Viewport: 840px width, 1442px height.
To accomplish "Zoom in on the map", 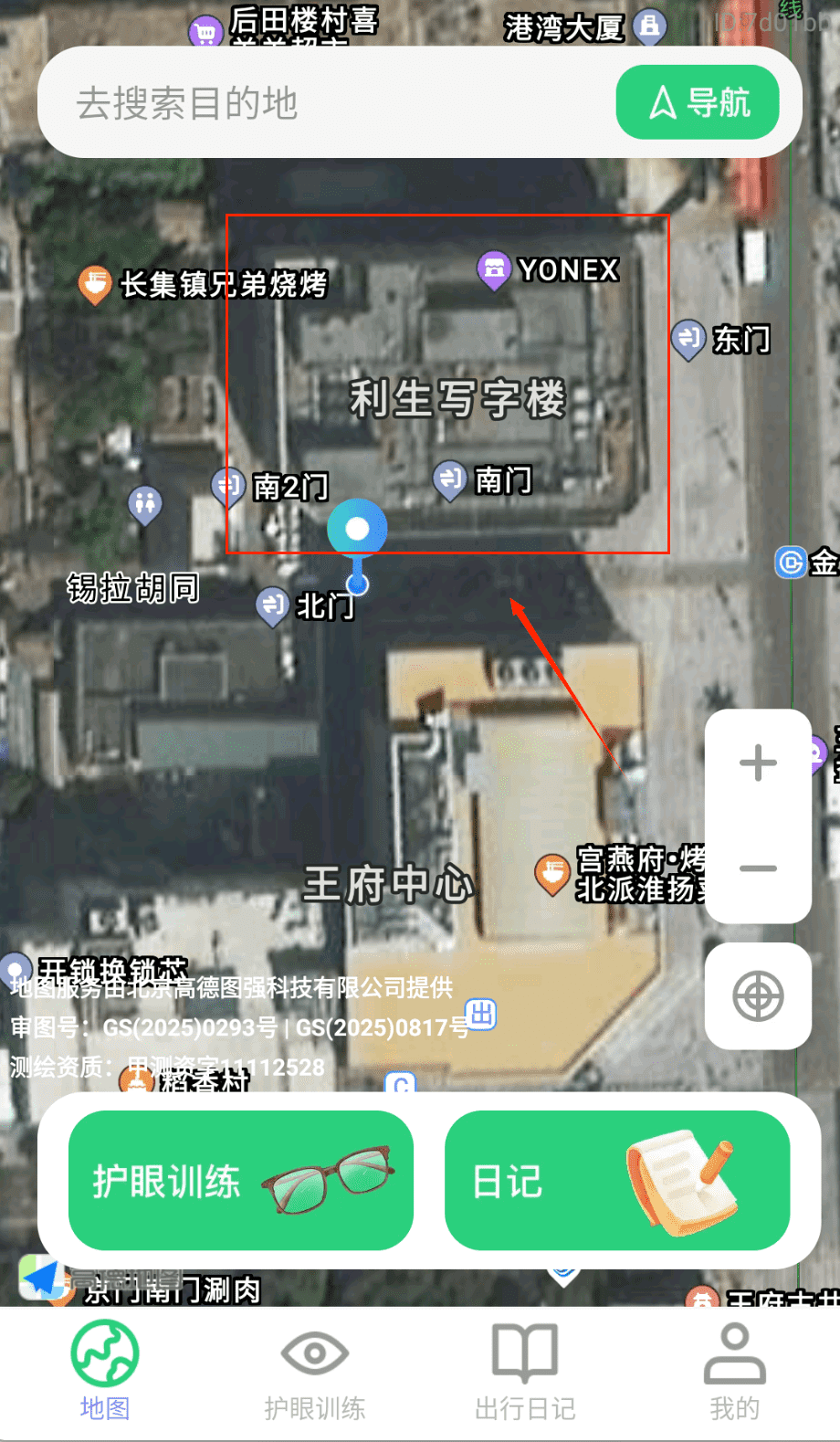I will (758, 763).
